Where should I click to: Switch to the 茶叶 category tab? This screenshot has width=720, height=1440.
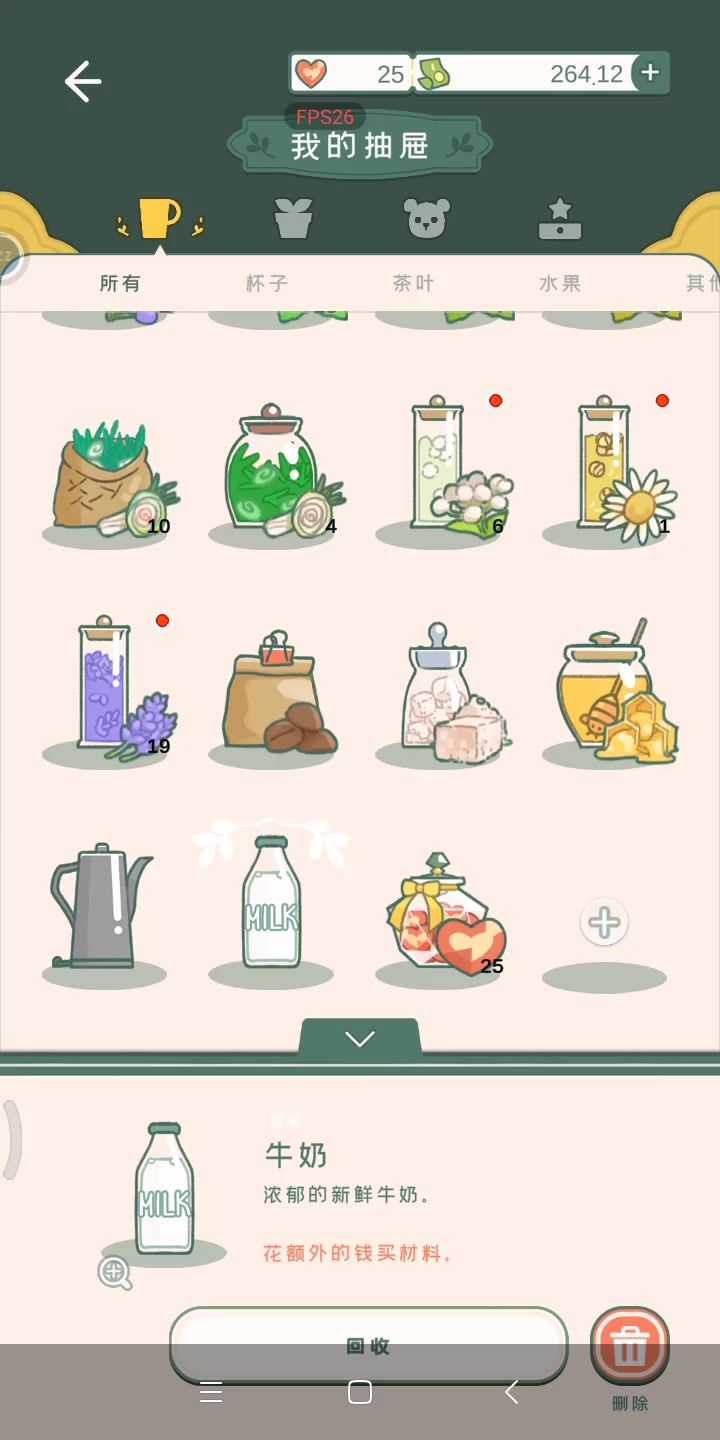point(413,283)
